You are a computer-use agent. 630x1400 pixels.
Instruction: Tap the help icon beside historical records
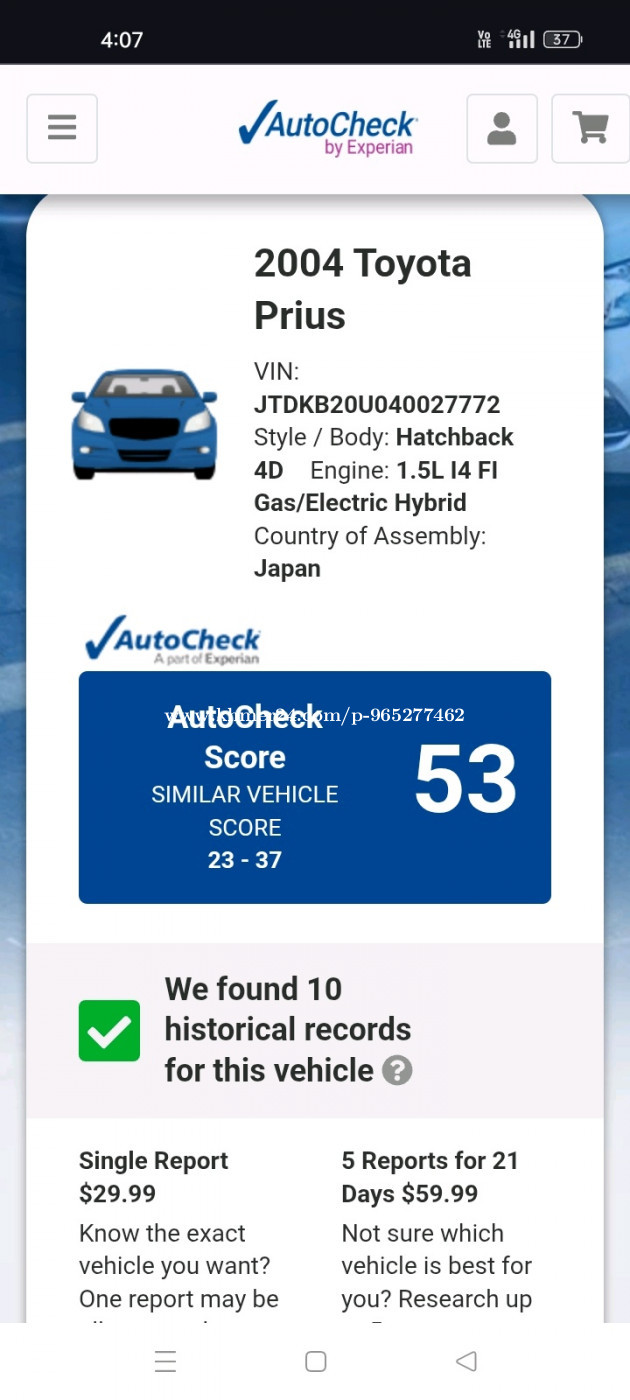[397, 1071]
